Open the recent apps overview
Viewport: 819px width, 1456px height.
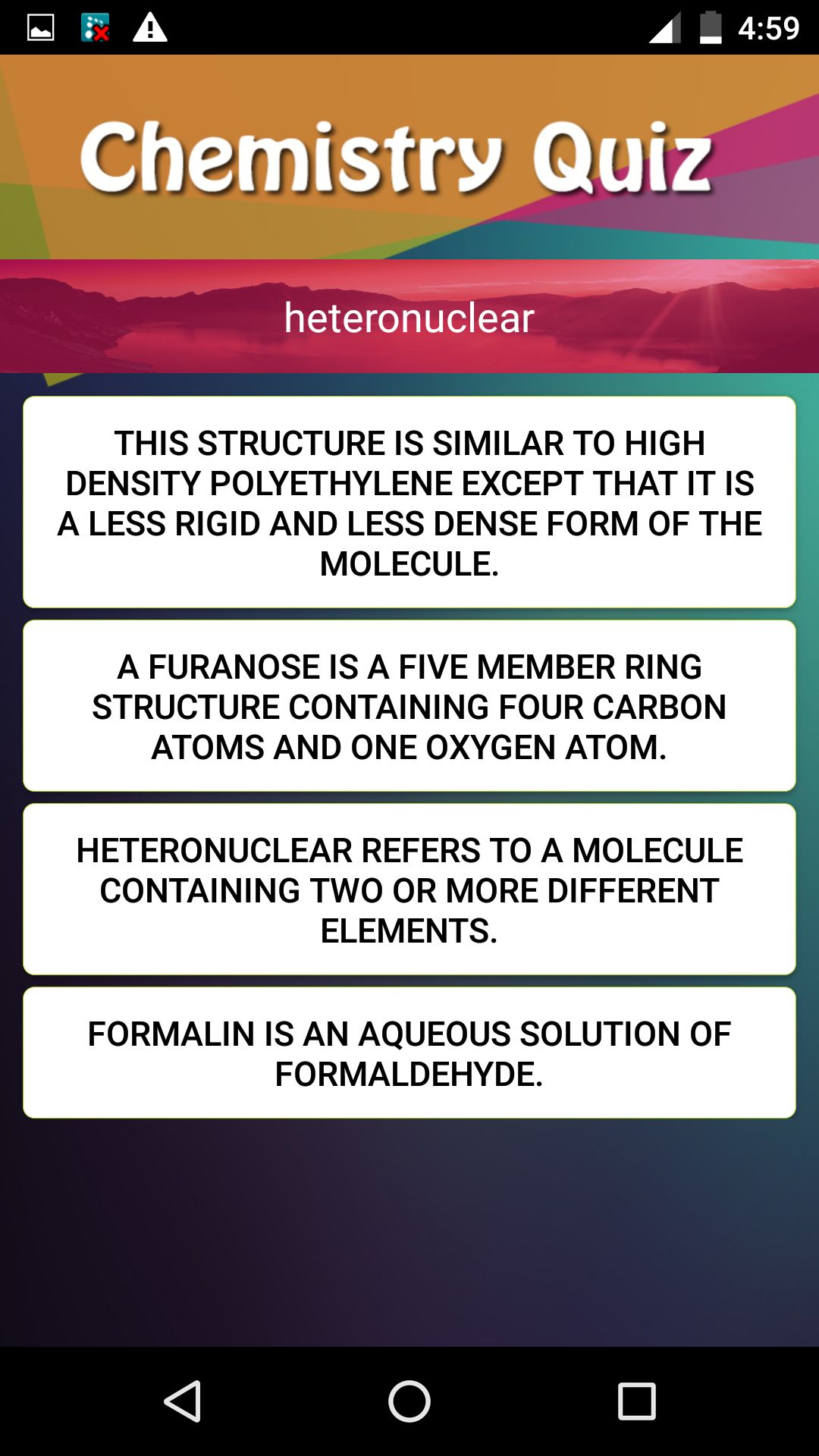tap(636, 1401)
